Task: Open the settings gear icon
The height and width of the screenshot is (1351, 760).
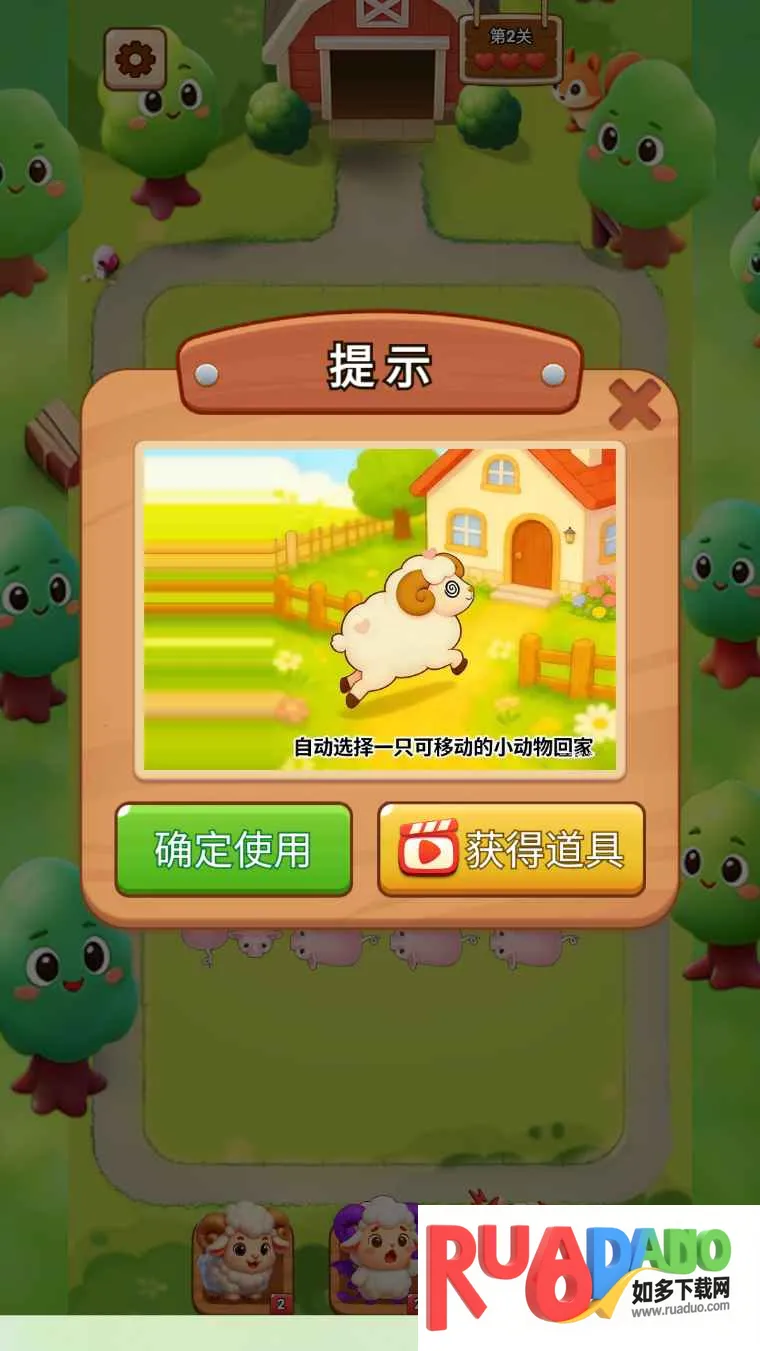Action: (x=135, y=60)
